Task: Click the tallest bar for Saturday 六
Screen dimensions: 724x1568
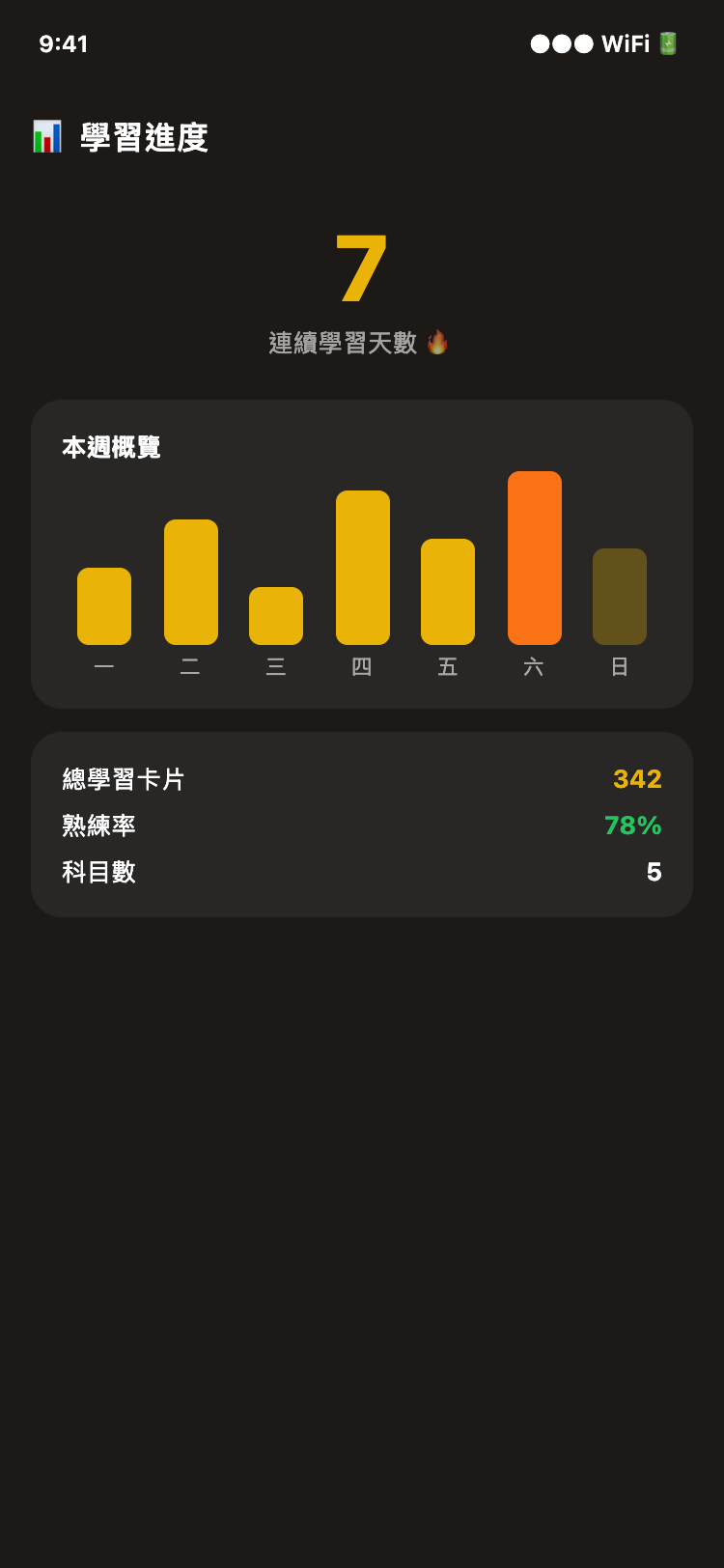Action: point(535,555)
